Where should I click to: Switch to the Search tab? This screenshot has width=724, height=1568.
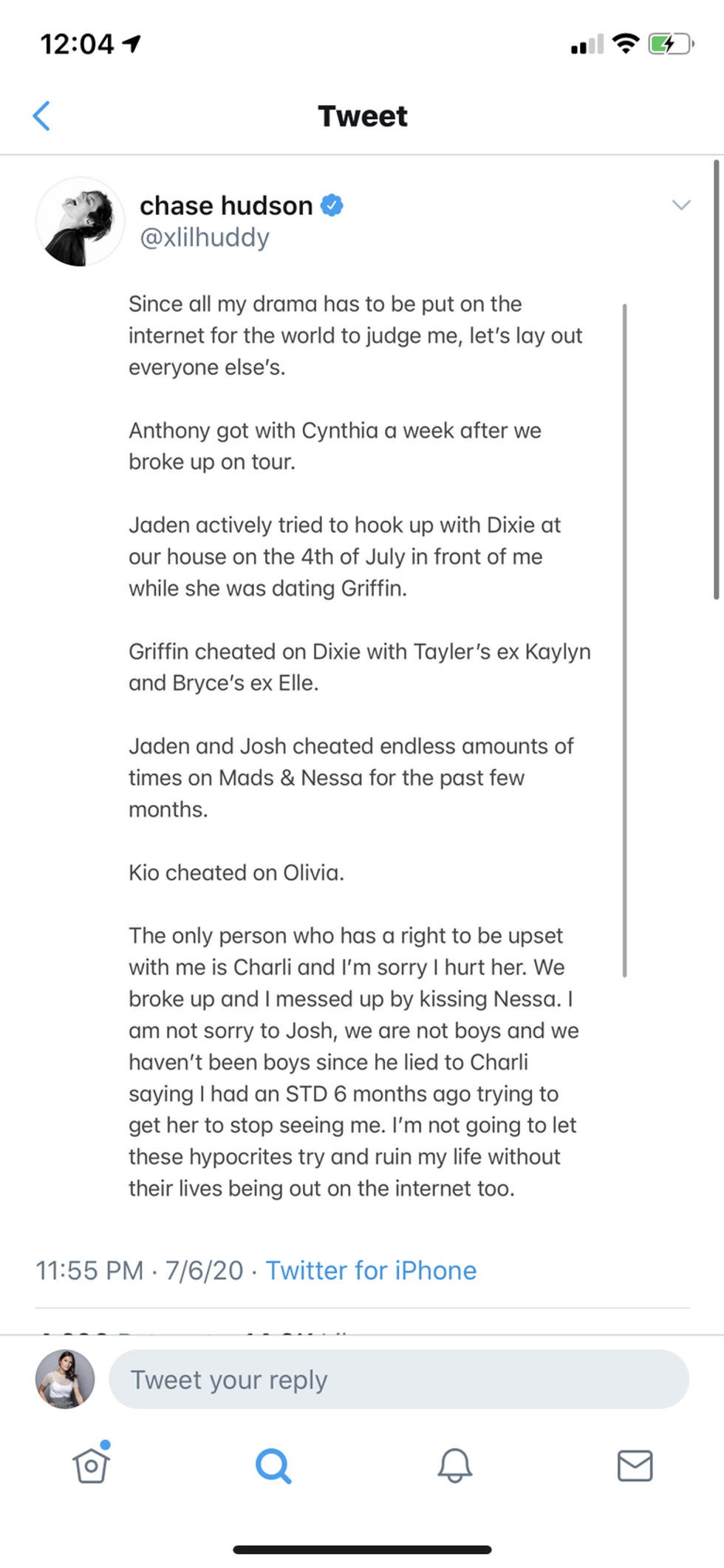coord(273,1465)
